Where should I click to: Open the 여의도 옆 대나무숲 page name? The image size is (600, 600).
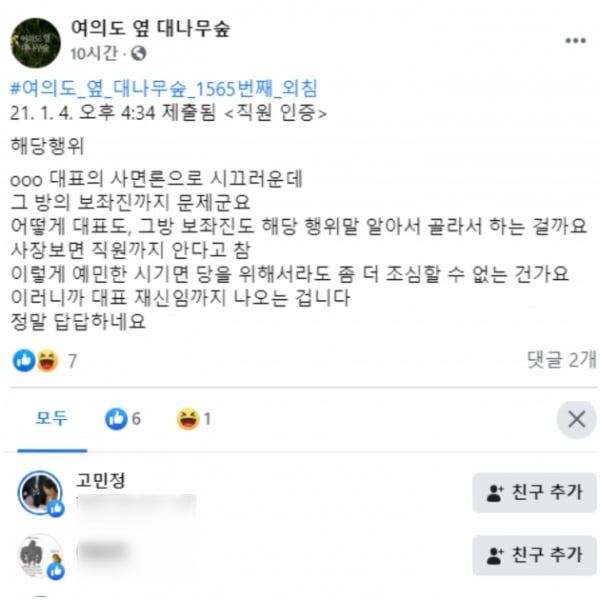tap(151, 28)
